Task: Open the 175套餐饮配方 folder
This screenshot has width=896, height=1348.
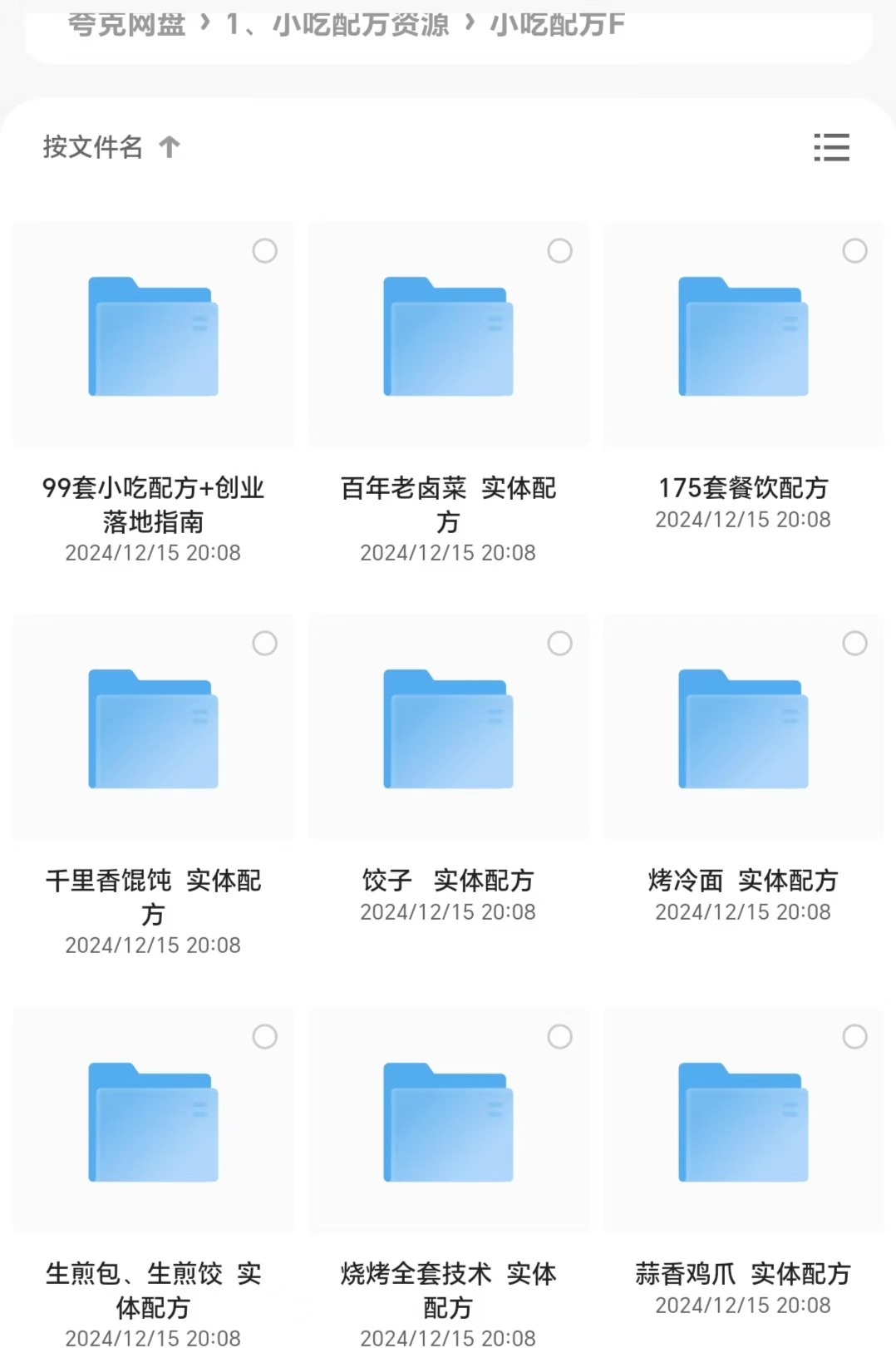Action: tap(743, 336)
